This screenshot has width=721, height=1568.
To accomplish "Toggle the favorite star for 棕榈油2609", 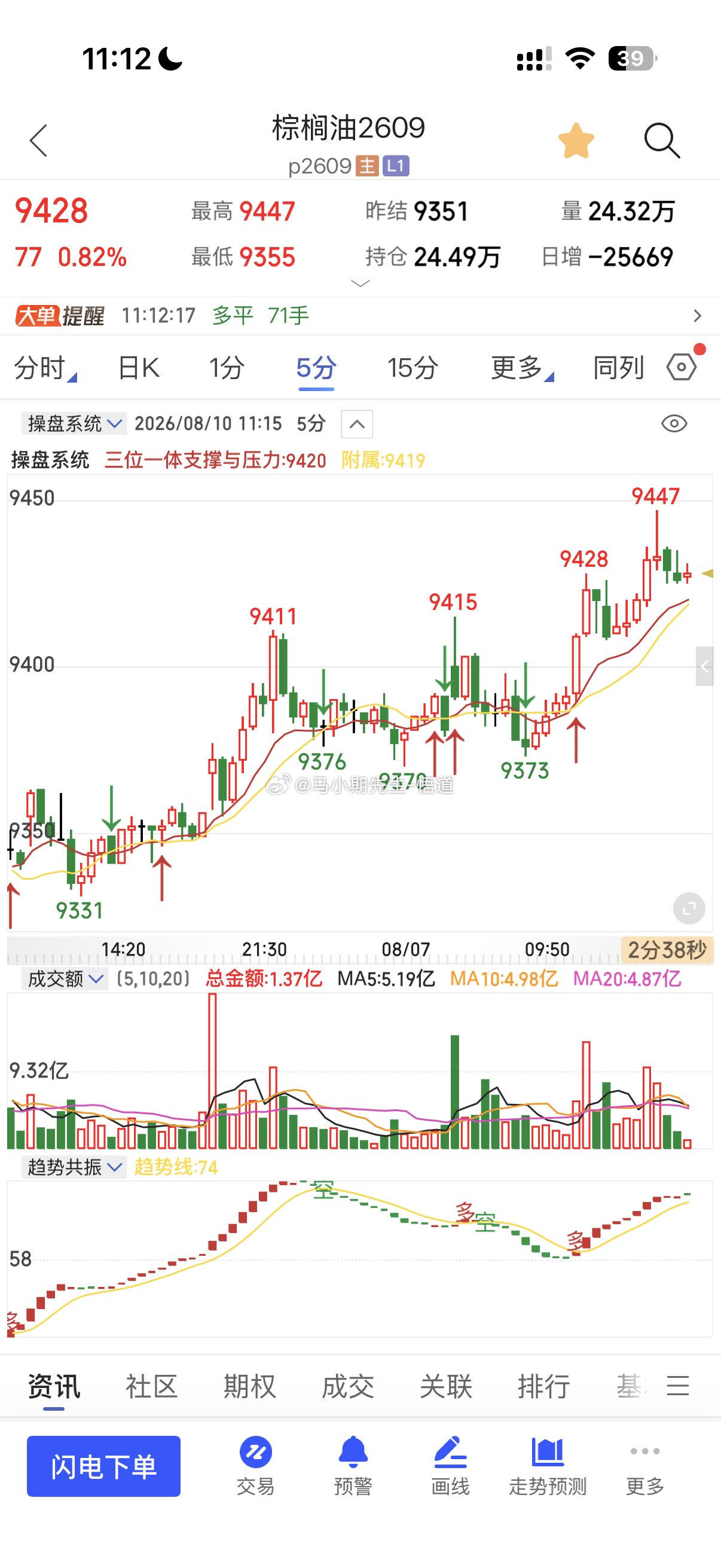I will click(x=576, y=141).
